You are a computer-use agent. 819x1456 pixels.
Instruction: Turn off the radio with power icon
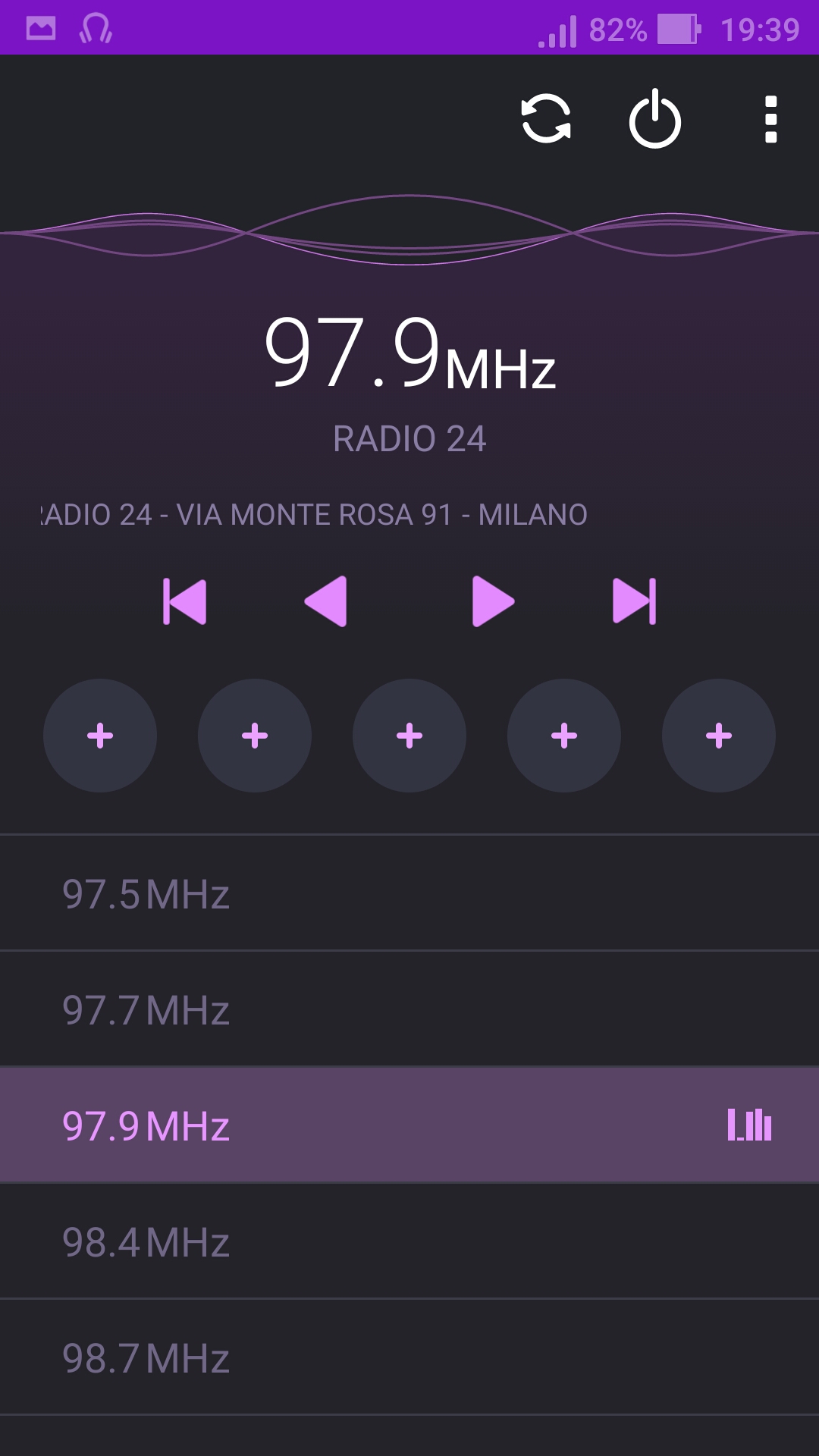point(655,119)
